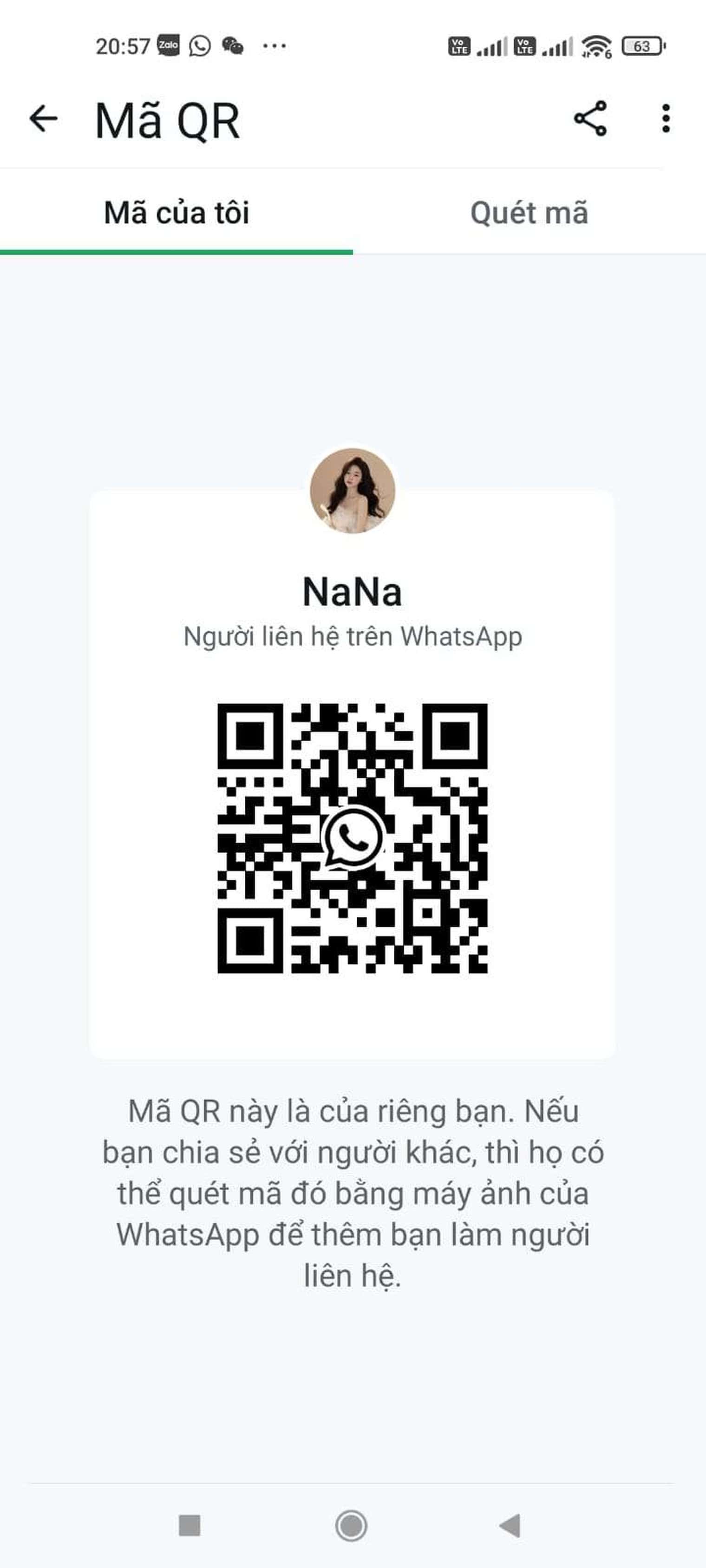Tap the system back triangle
Image resolution: width=706 pixels, height=1568 pixels.
[x=510, y=1525]
